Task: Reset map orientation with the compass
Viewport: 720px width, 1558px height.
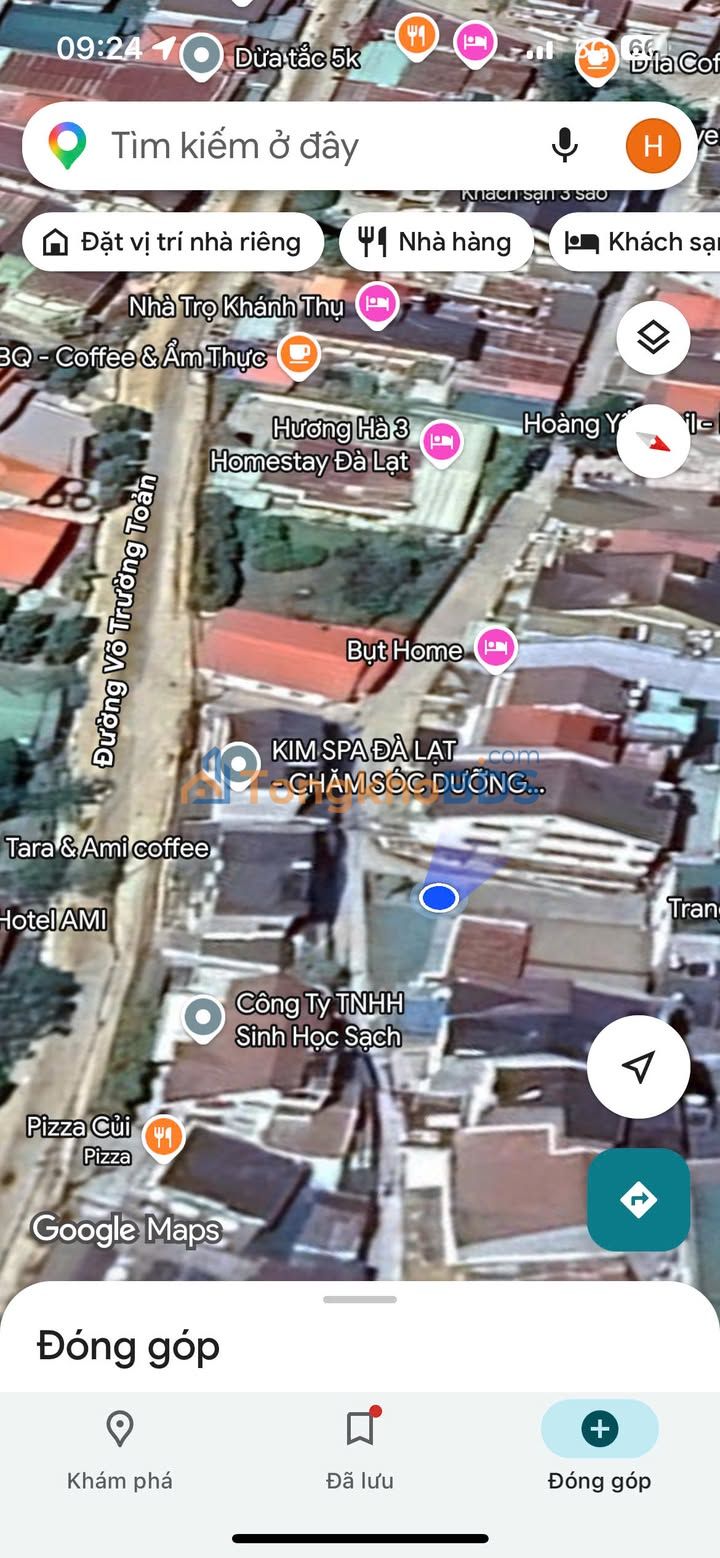Action: click(x=653, y=441)
